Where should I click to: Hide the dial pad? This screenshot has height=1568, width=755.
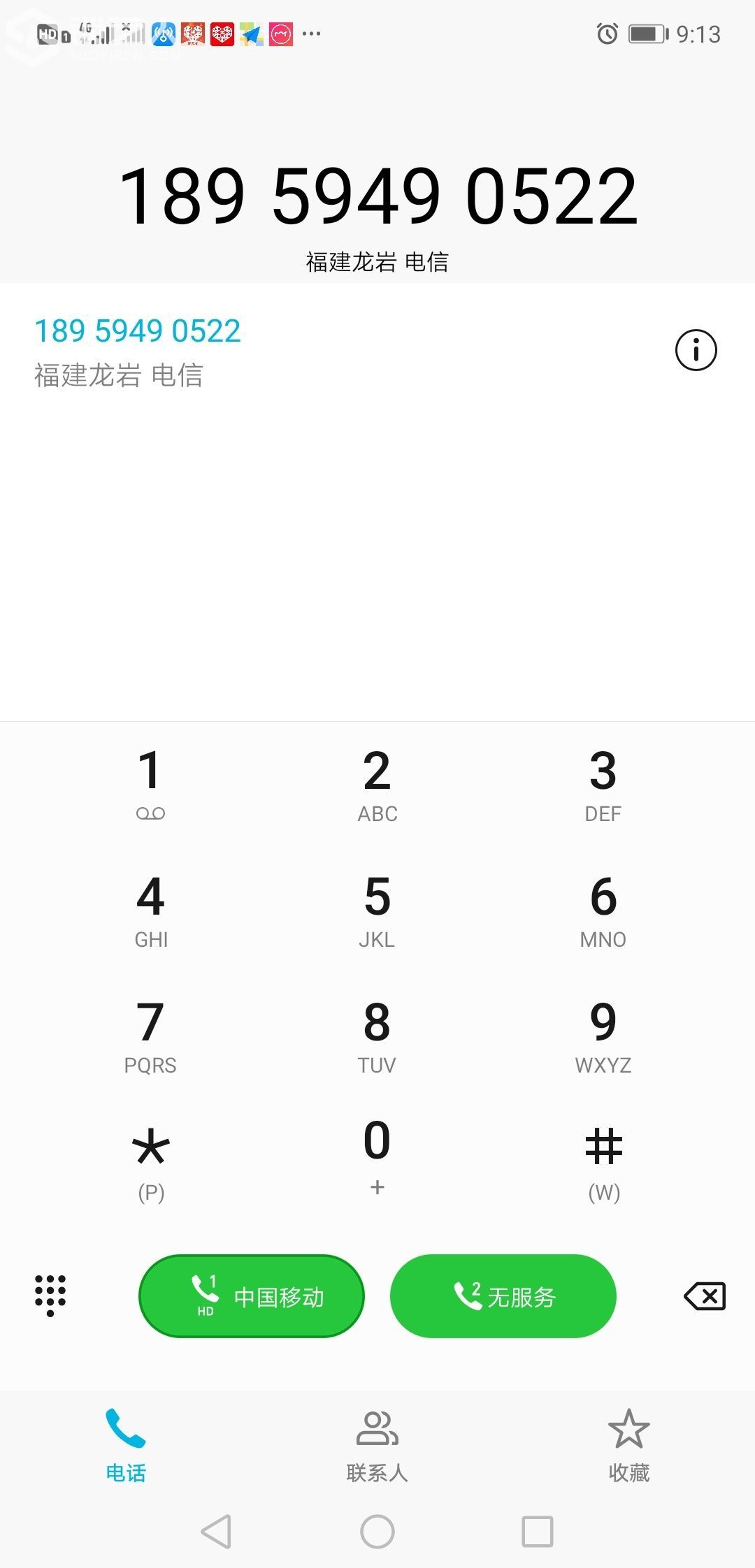pos(50,1295)
